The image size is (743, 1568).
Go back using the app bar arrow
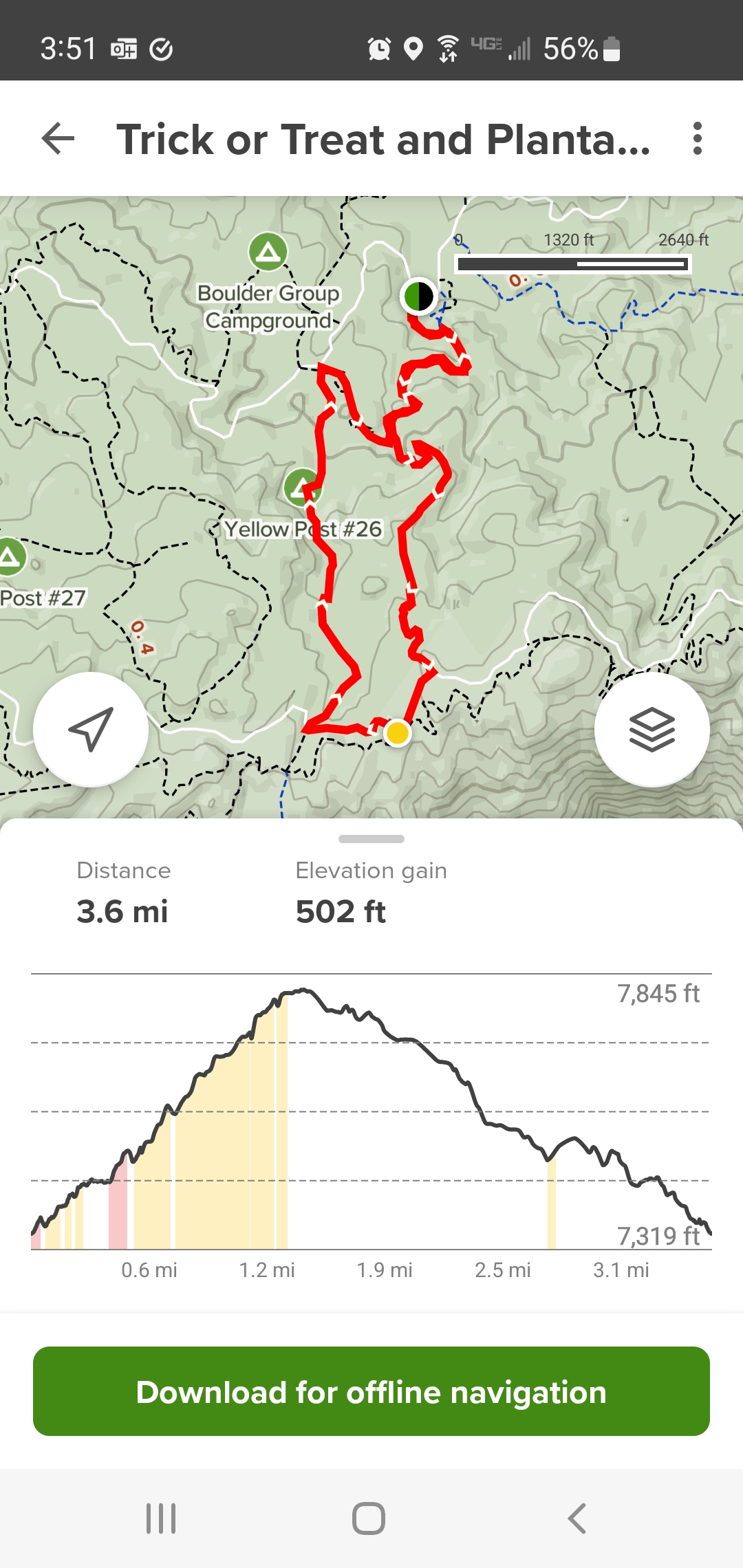pos(58,139)
